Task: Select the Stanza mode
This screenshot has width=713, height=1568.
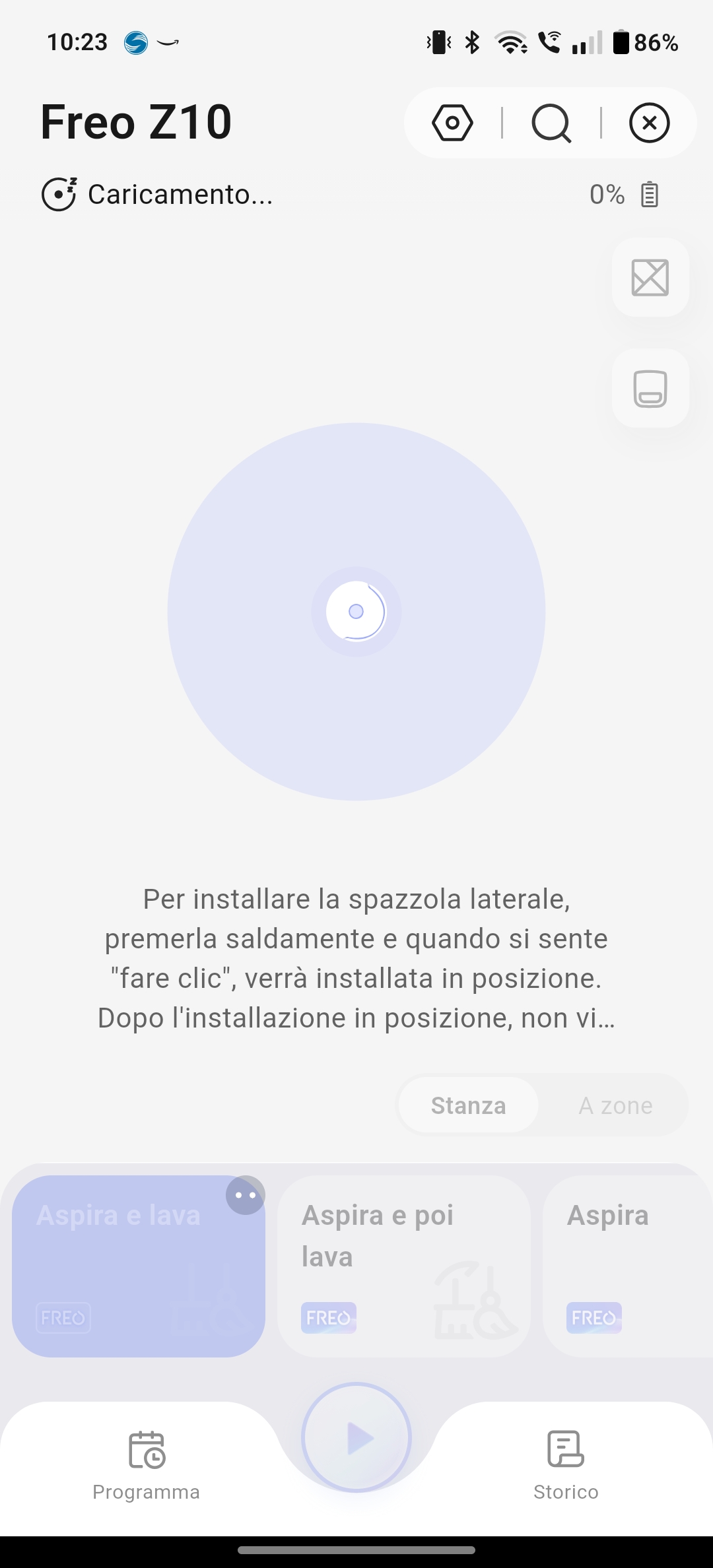Action: coord(469,1105)
